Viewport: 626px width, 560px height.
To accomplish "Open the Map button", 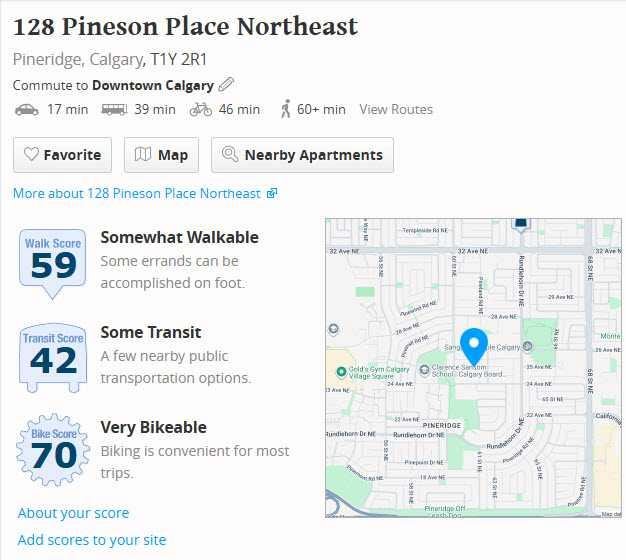I will [161, 155].
